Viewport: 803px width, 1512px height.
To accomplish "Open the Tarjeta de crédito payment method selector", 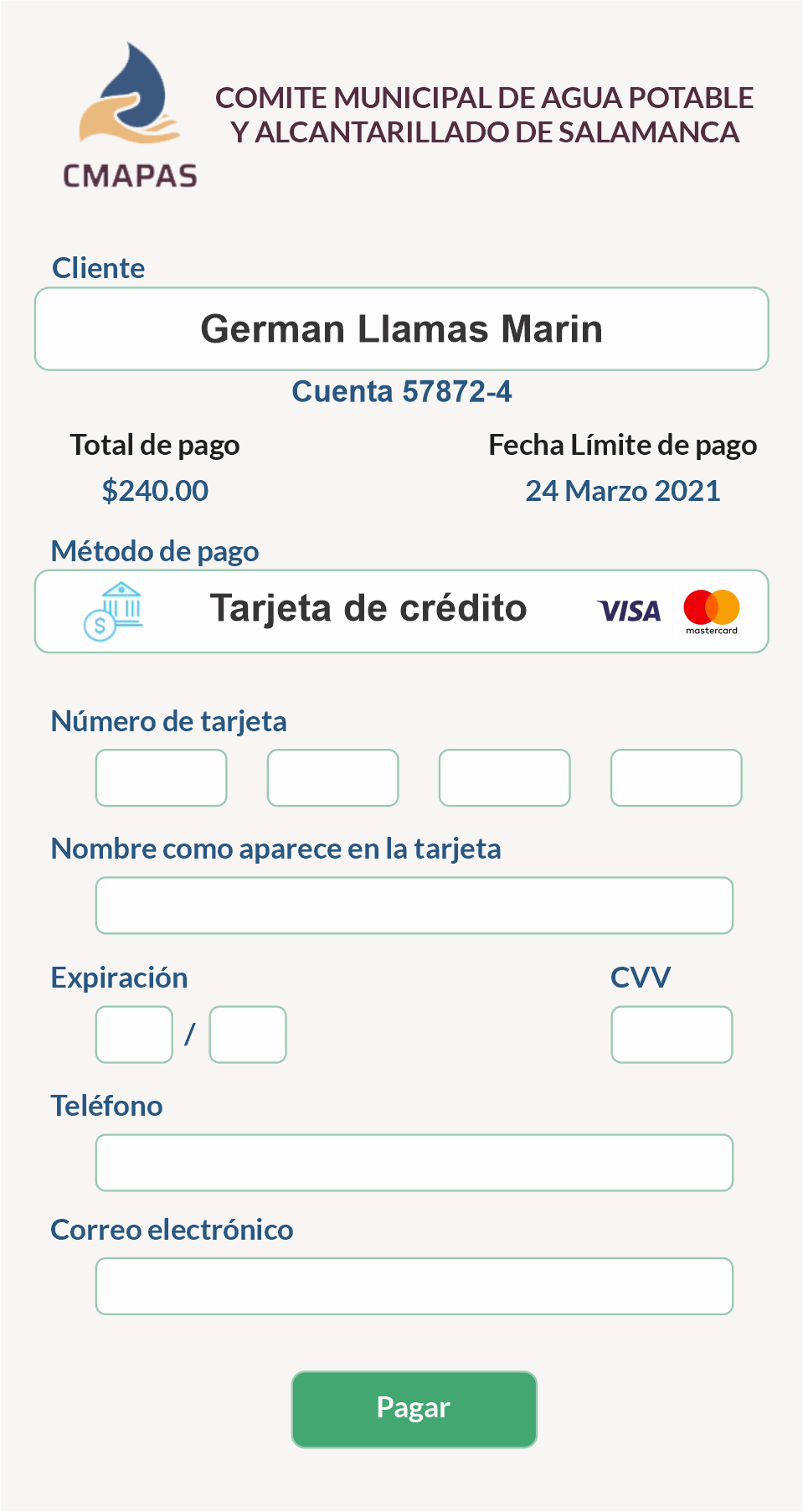I will tap(401, 612).
